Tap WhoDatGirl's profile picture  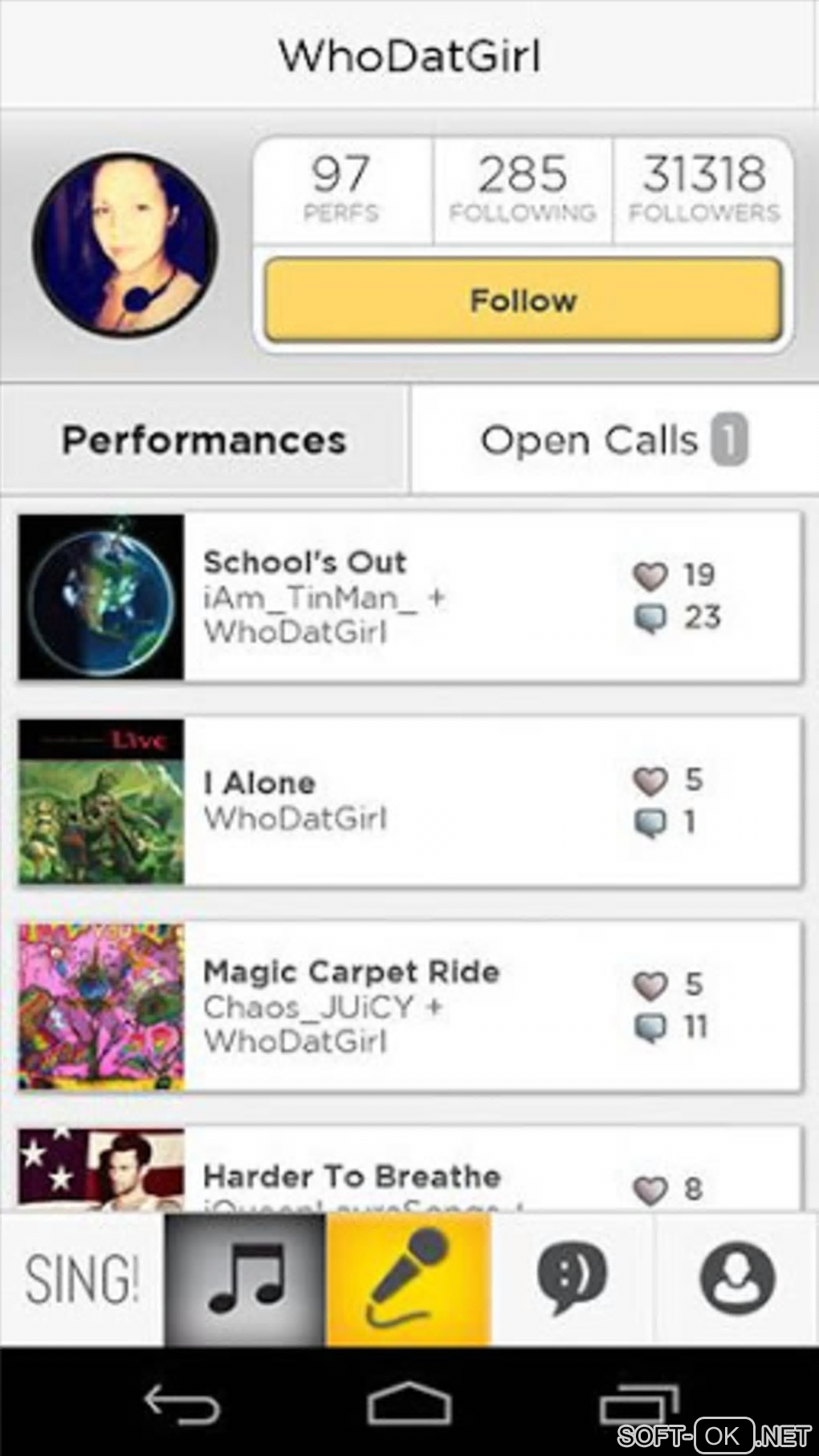pos(125,244)
